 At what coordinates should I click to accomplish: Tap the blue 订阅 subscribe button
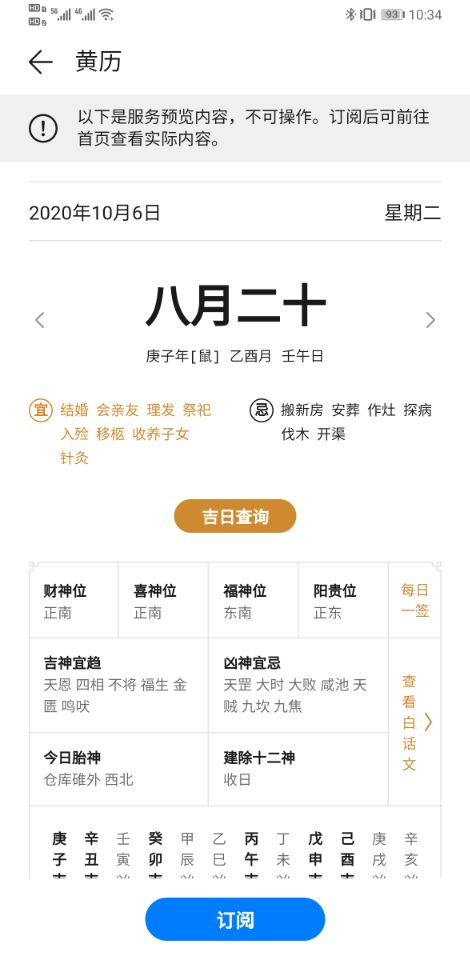235,919
